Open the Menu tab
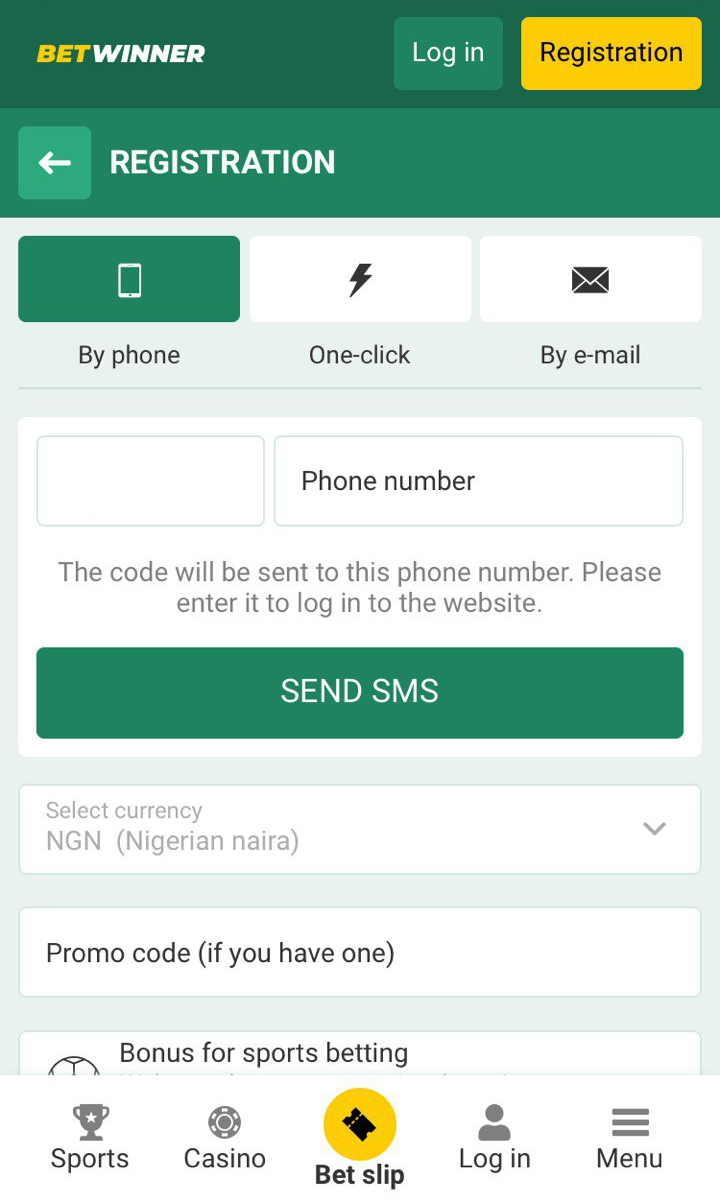The height and width of the screenshot is (1201, 720). pyautogui.click(x=630, y=1138)
